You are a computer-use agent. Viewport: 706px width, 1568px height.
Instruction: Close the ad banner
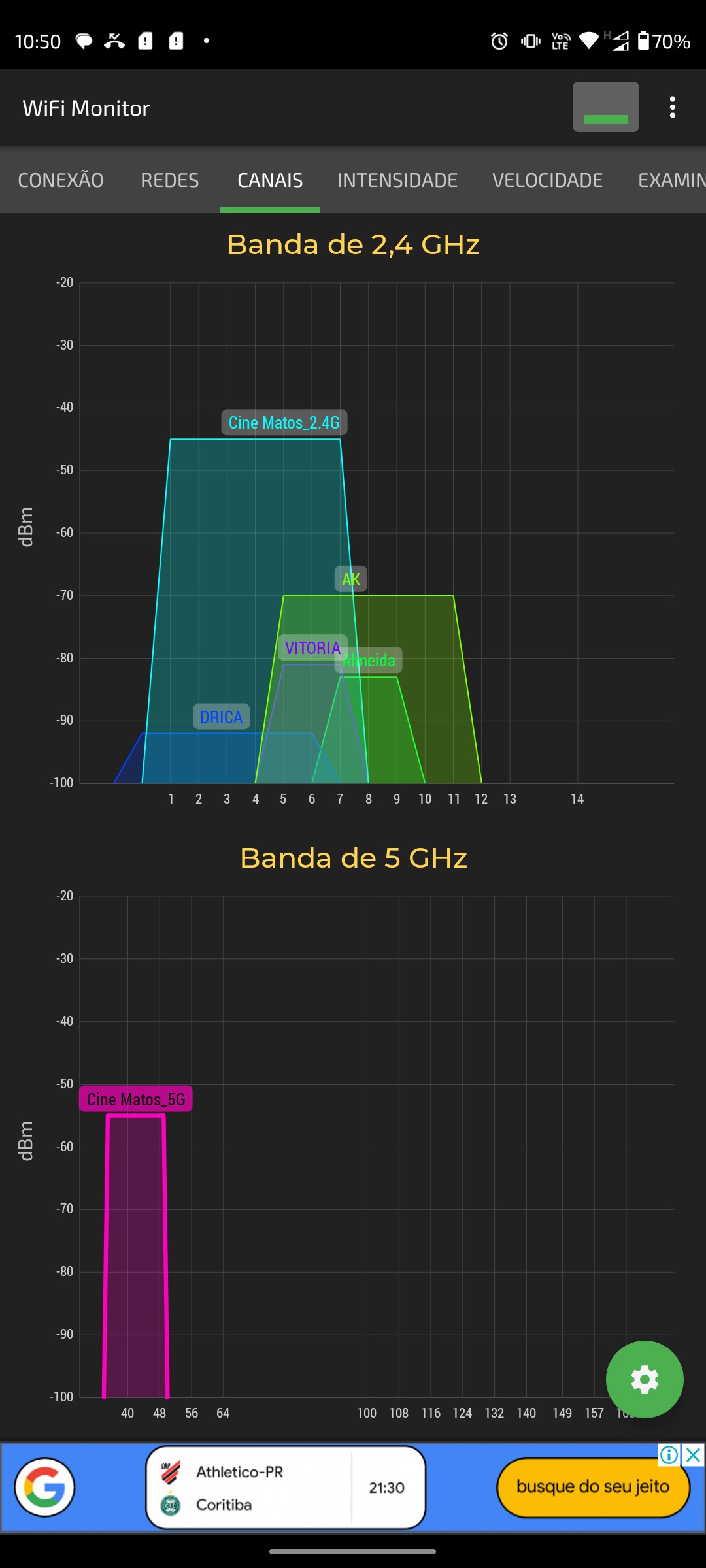click(694, 1455)
